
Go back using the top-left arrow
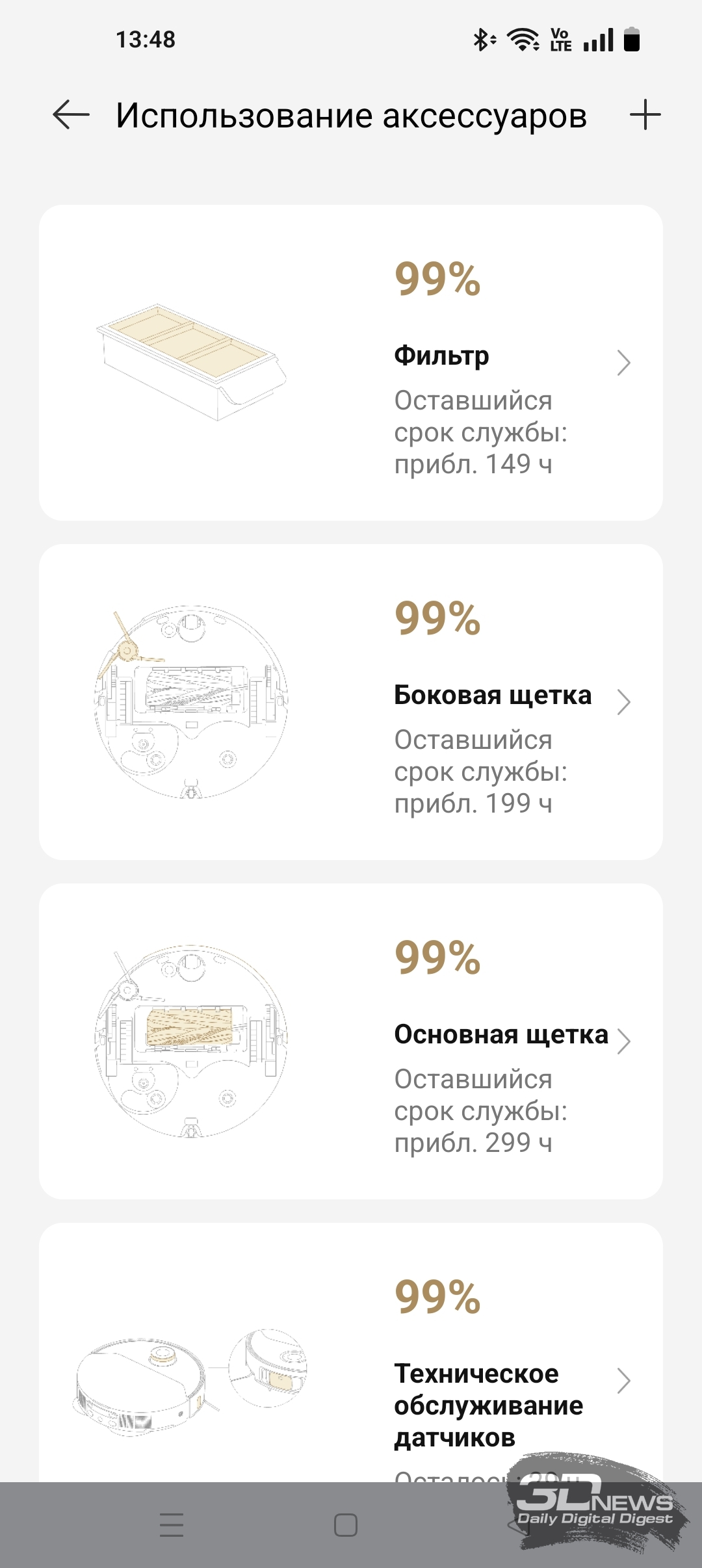(x=71, y=115)
